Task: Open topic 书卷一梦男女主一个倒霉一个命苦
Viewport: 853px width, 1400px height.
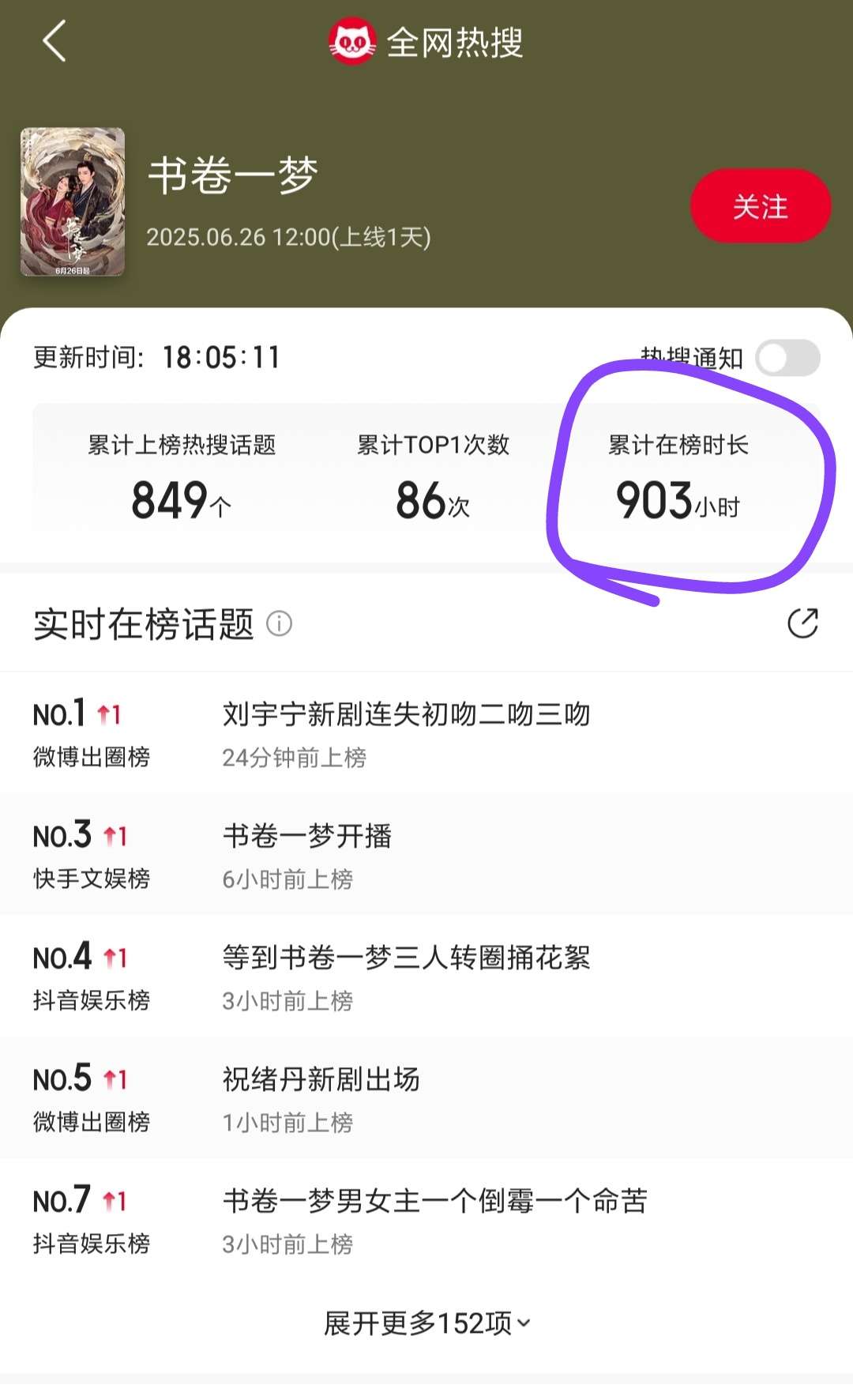Action: (434, 1201)
